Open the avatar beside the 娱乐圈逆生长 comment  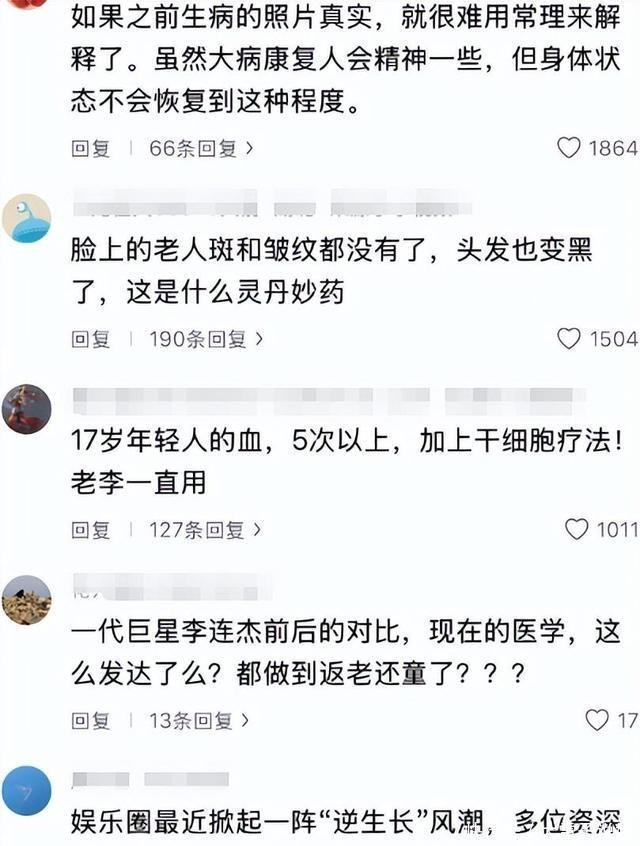pyautogui.click(x=26, y=790)
